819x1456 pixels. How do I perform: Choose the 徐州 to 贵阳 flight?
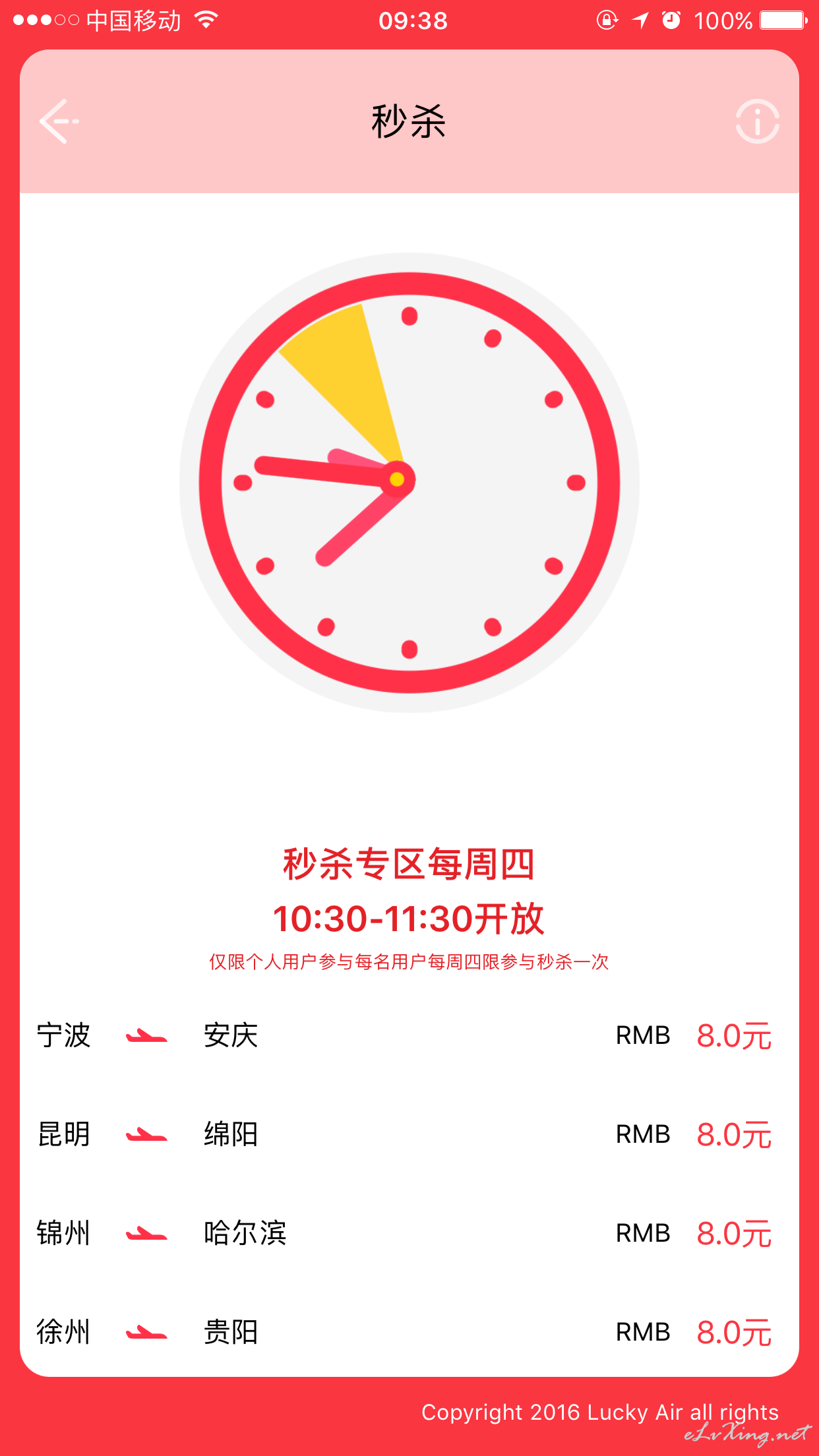[x=409, y=1332]
